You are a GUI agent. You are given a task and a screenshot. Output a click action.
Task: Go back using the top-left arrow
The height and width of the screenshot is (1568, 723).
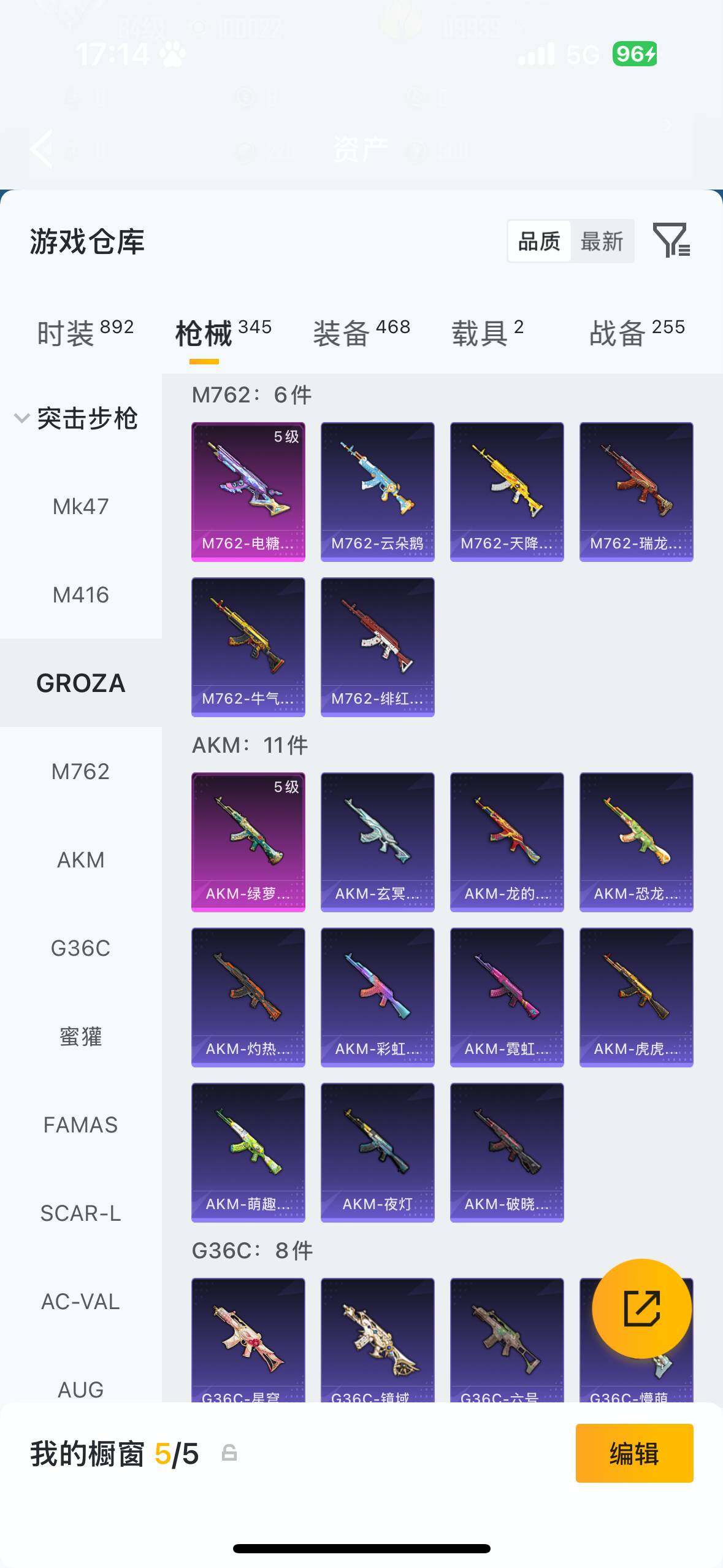42,148
